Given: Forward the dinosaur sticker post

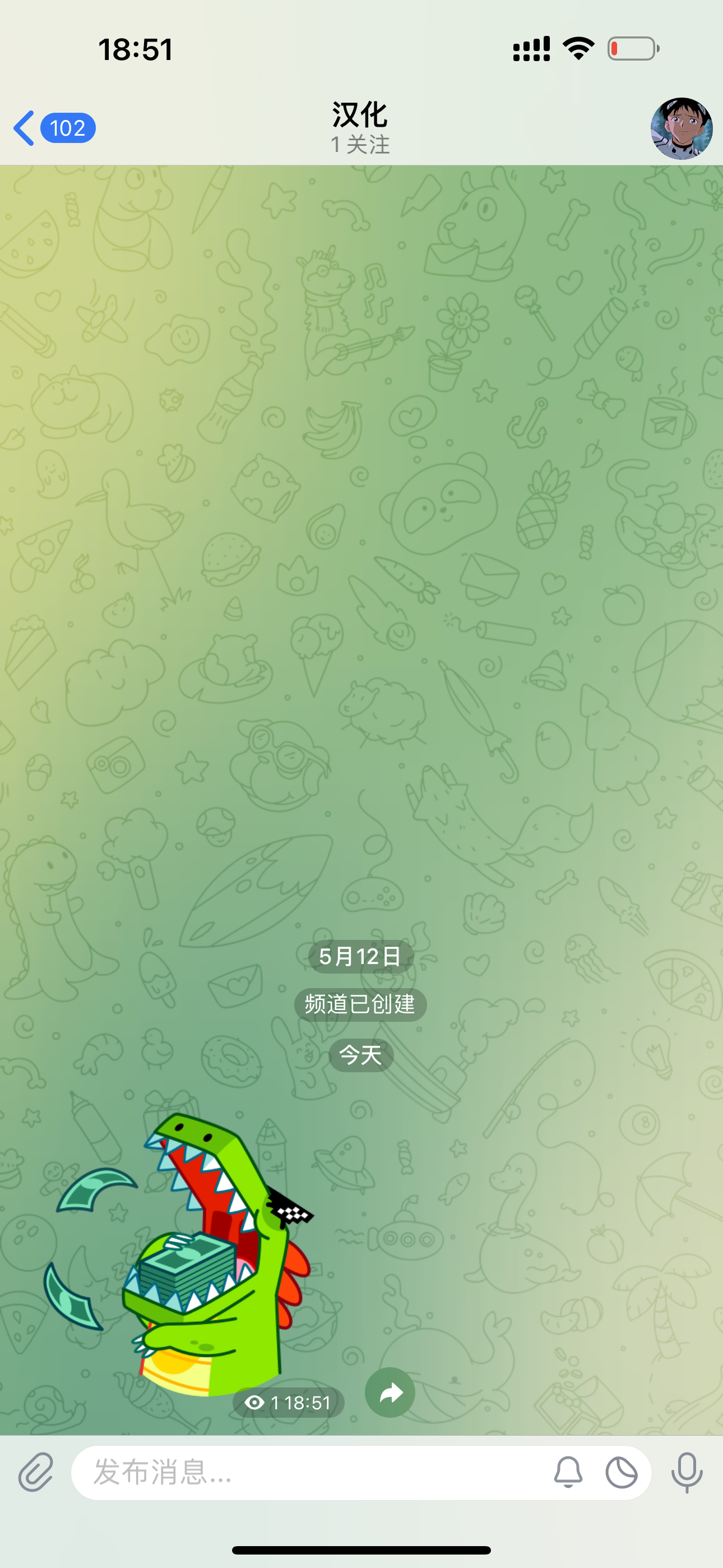Looking at the screenshot, I should pyautogui.click(x=390, y=1392).
